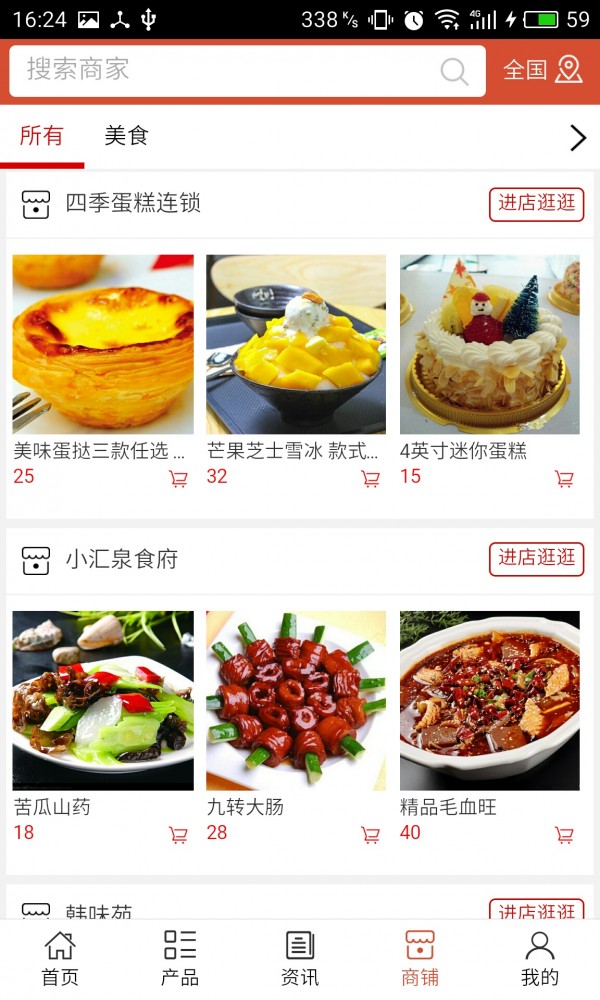View the 苦瓜山药 dish
The width and height of the screenshot is (600, 1000).
pyautogui.click(x=103, y=701)
